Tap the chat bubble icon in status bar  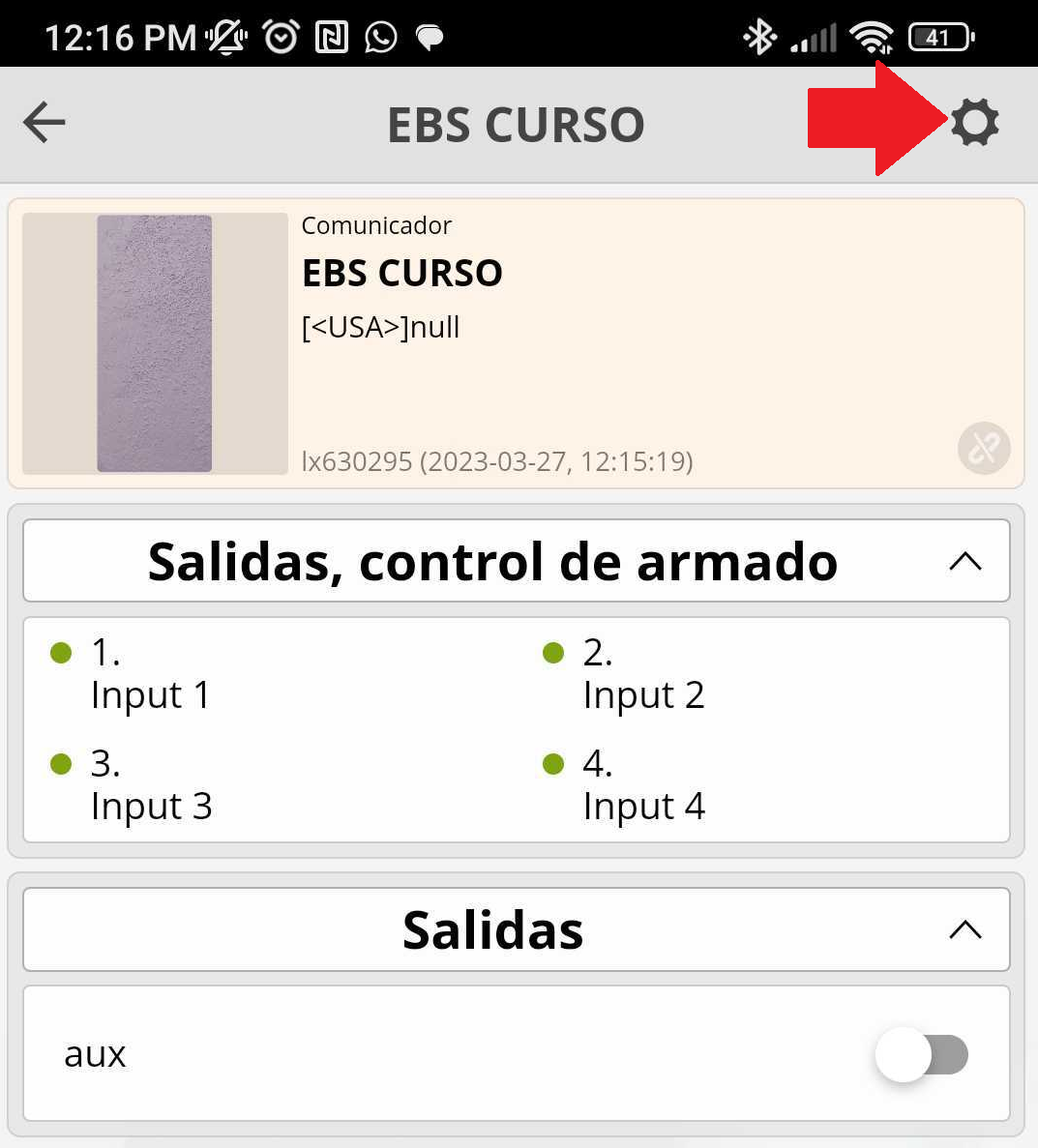(x=430, y=36)
